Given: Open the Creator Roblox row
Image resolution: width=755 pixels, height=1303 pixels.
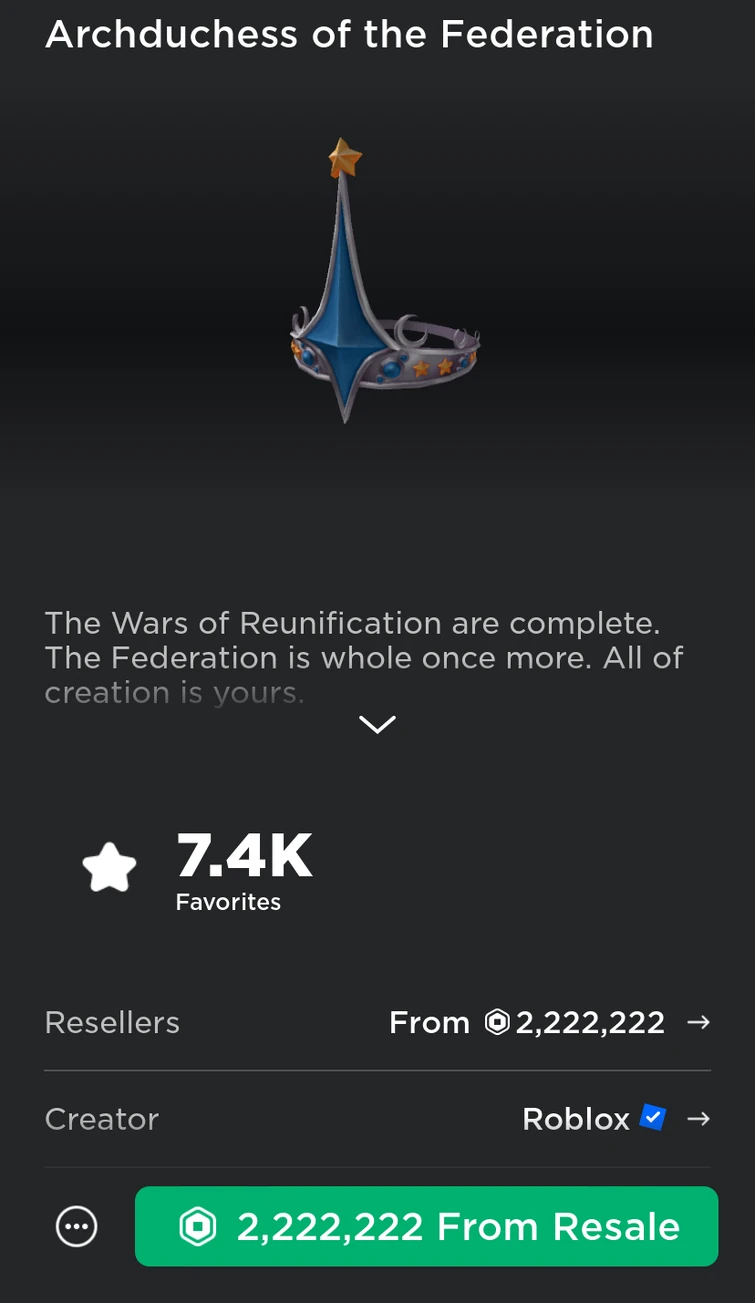Looking at the screenshot, I should coord(377,1118).
